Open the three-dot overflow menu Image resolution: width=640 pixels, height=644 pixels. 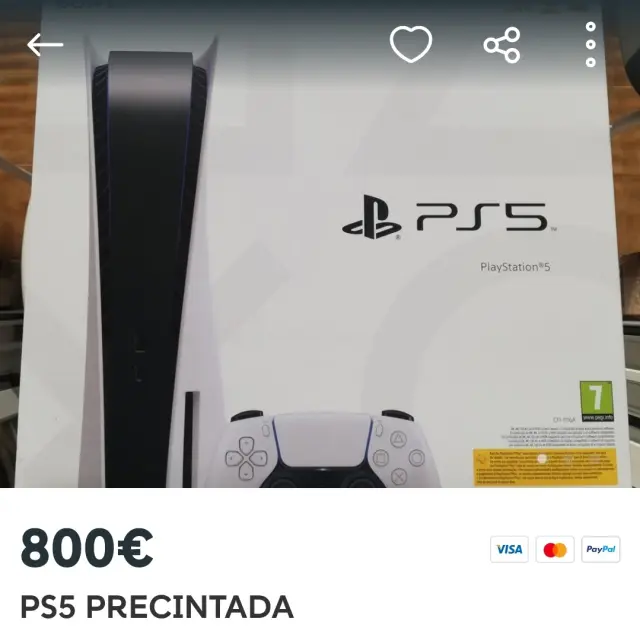591,45
